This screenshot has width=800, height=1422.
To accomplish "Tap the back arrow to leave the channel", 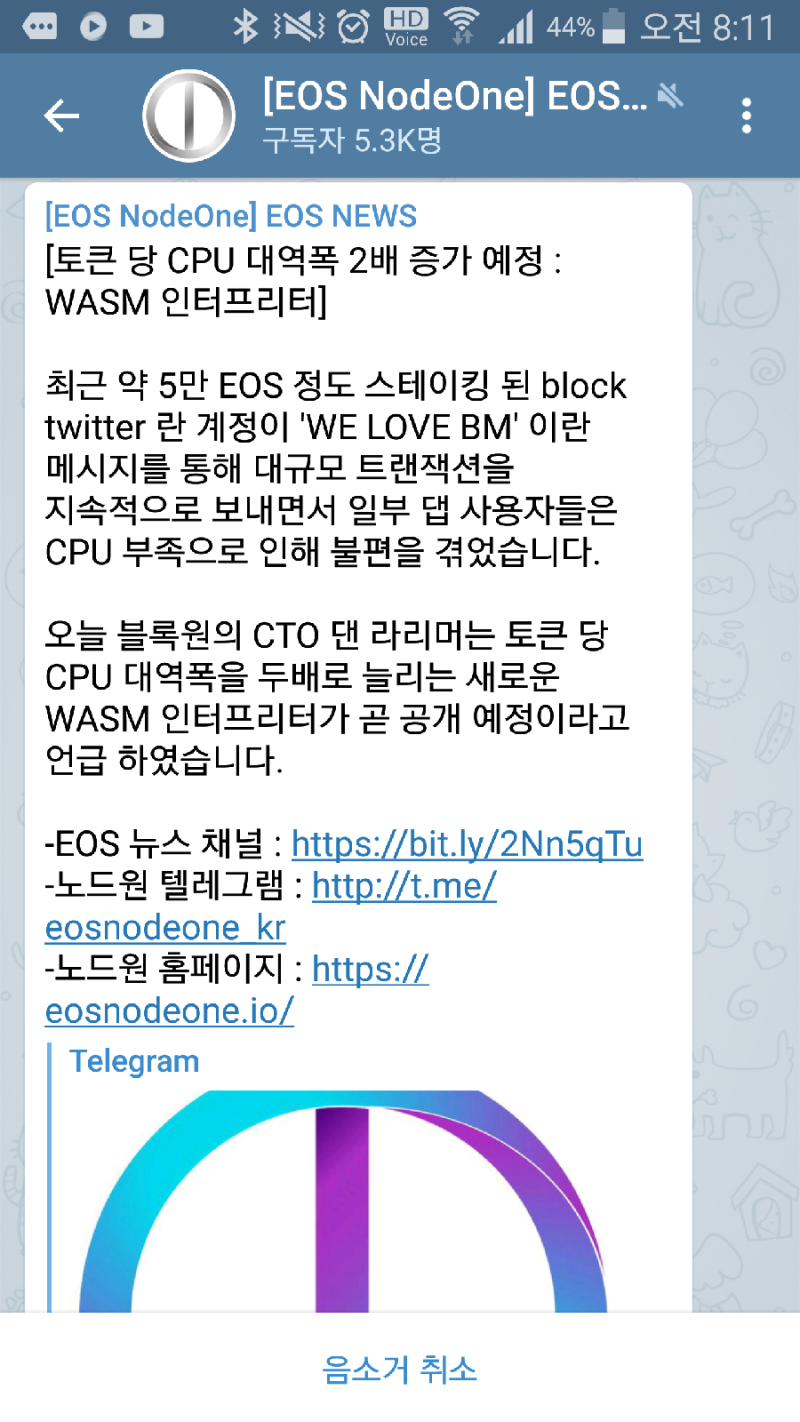I will coord(62,115).
